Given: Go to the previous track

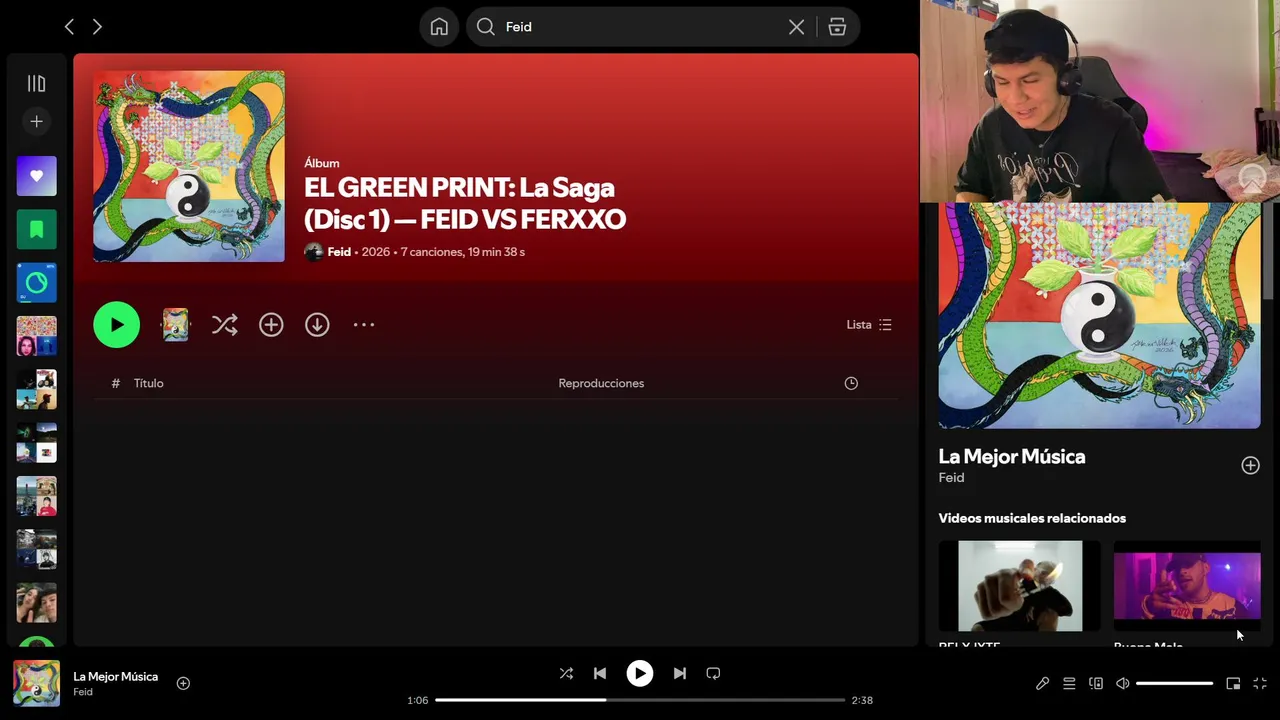Looking at the screenshot, I should (x=600, y=673).
